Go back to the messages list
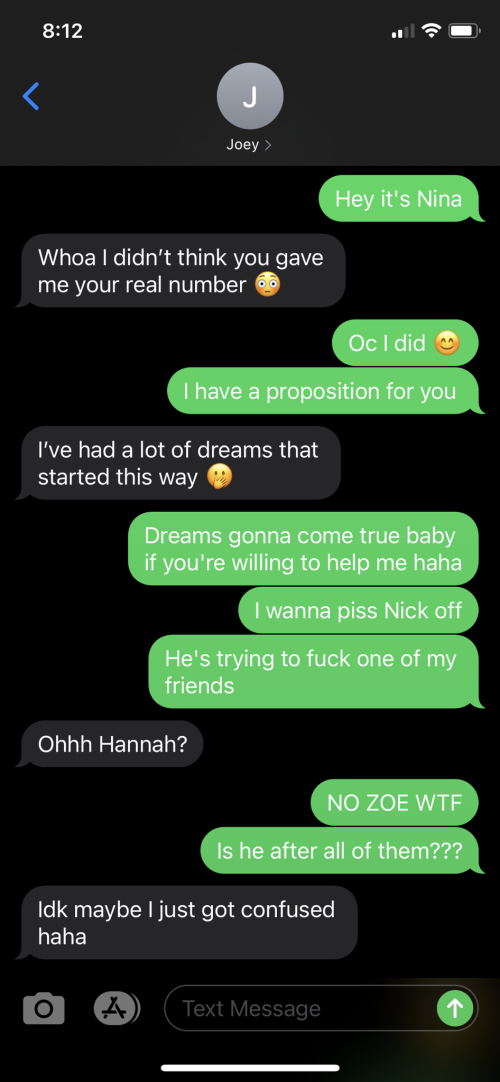The height and width of the screenshot is (1082, 500). (31, 96)
